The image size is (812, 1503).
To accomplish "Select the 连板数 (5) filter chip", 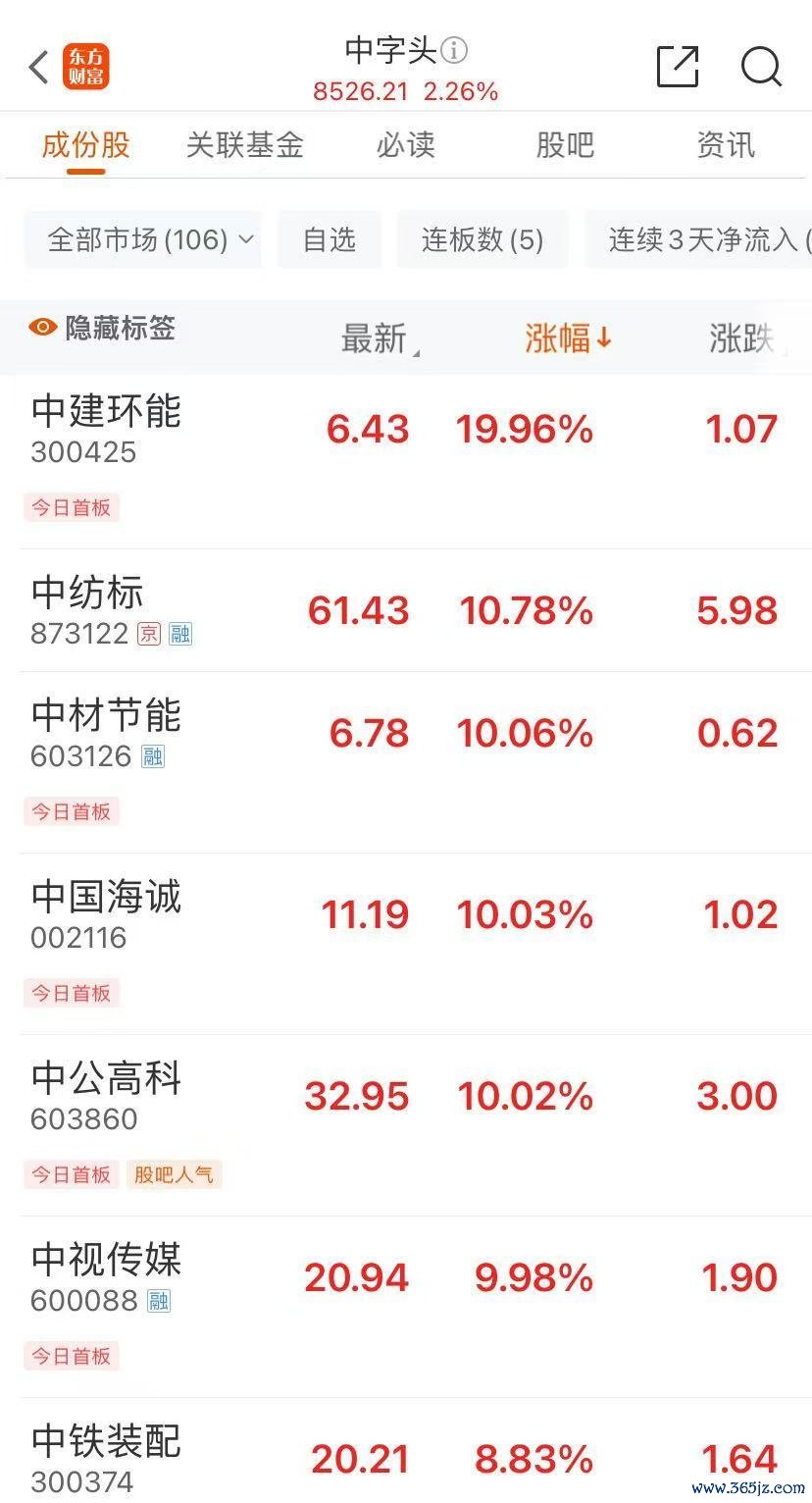I will [482, 239].
